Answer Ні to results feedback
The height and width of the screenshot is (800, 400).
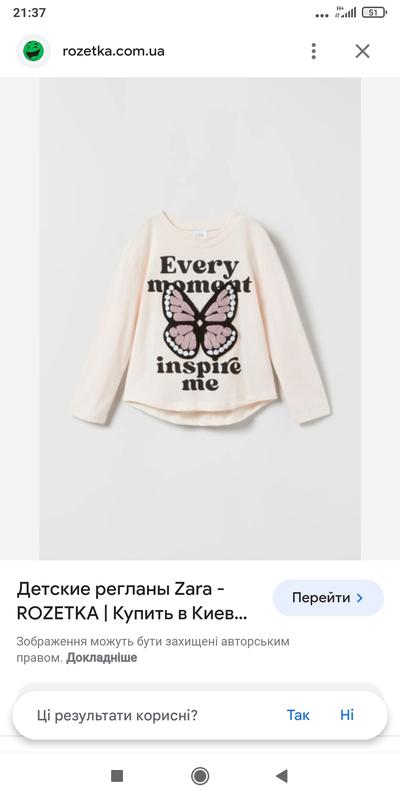coord(347,715)
